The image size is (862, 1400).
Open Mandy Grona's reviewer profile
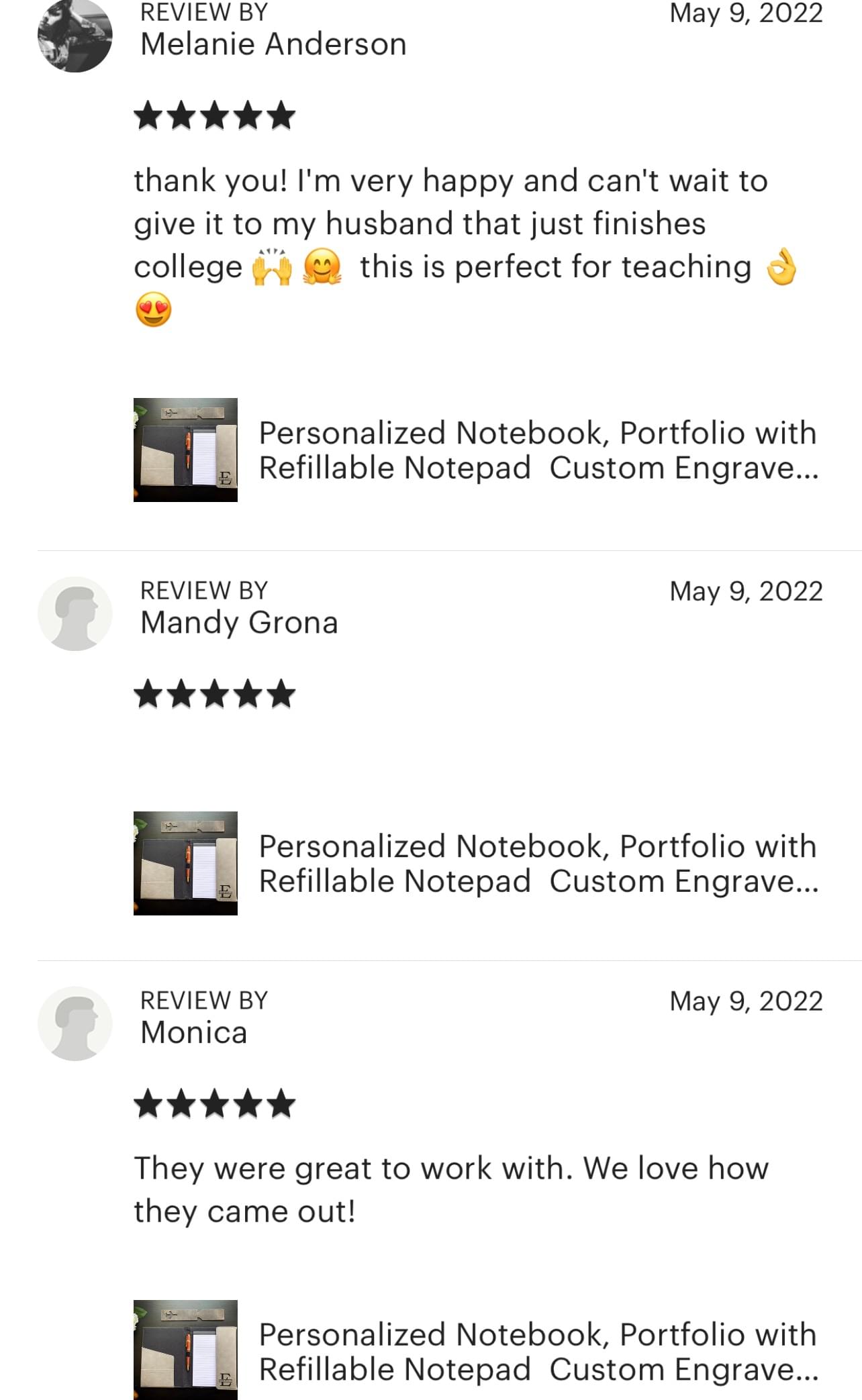coord(239,622)
